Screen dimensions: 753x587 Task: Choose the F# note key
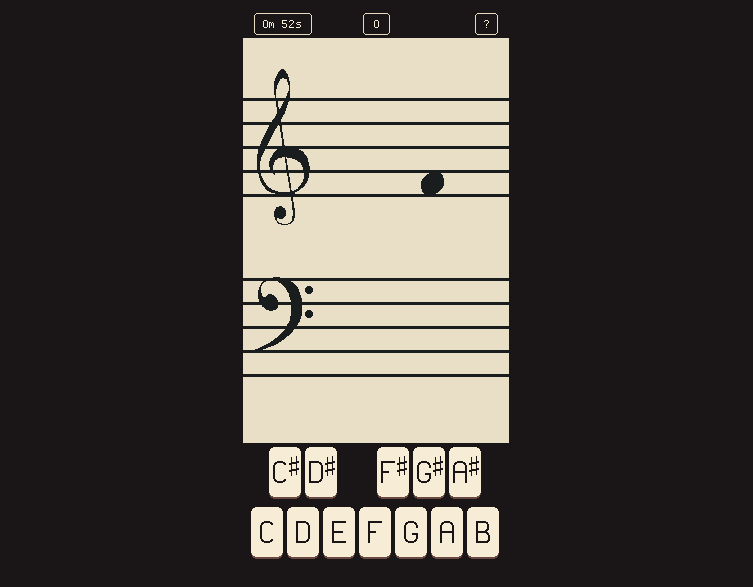[x=393, y=471]
